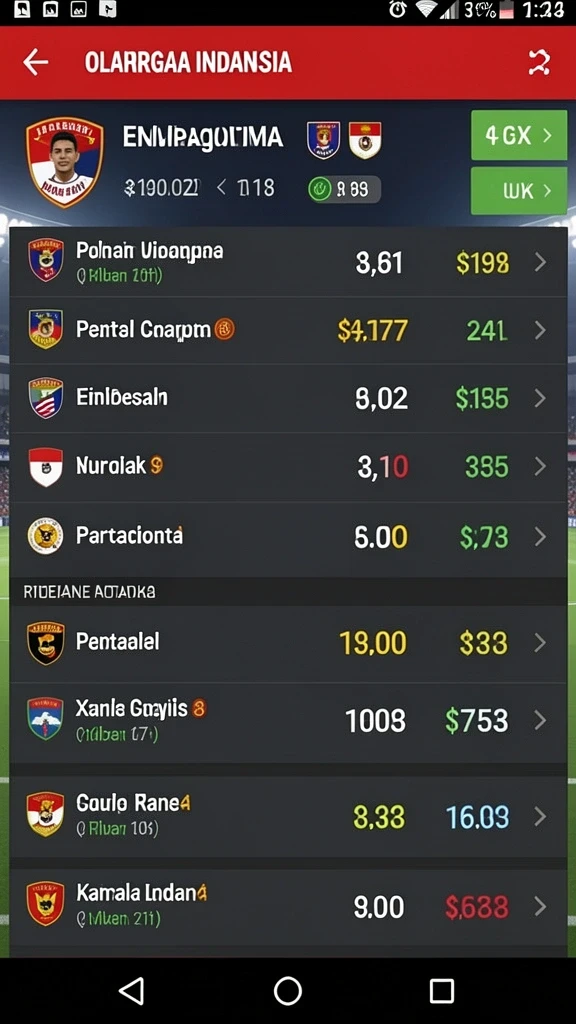Tap the green UK button
Viewport: 576px width, 1024px height.
click(x=519, y=191)
